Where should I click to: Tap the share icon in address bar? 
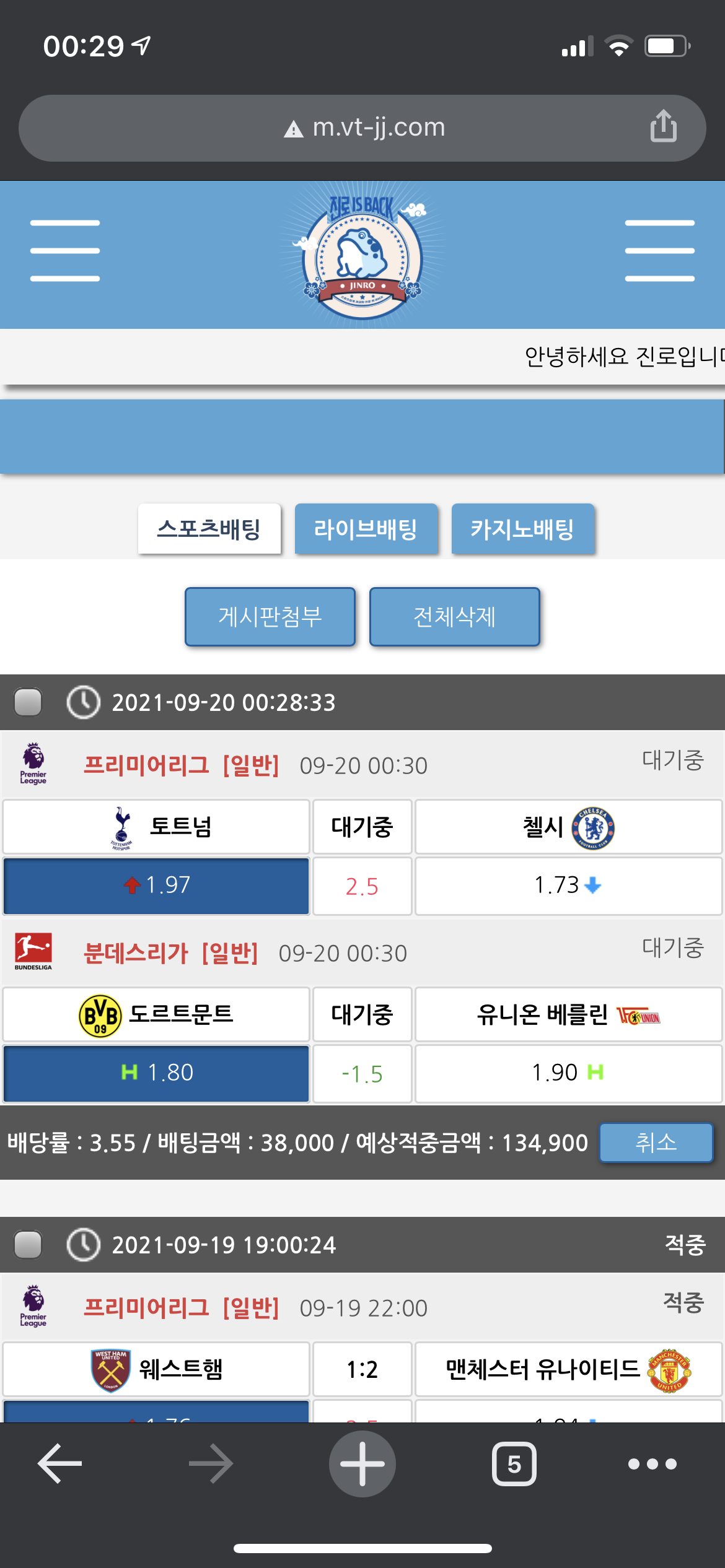point(663,126)
